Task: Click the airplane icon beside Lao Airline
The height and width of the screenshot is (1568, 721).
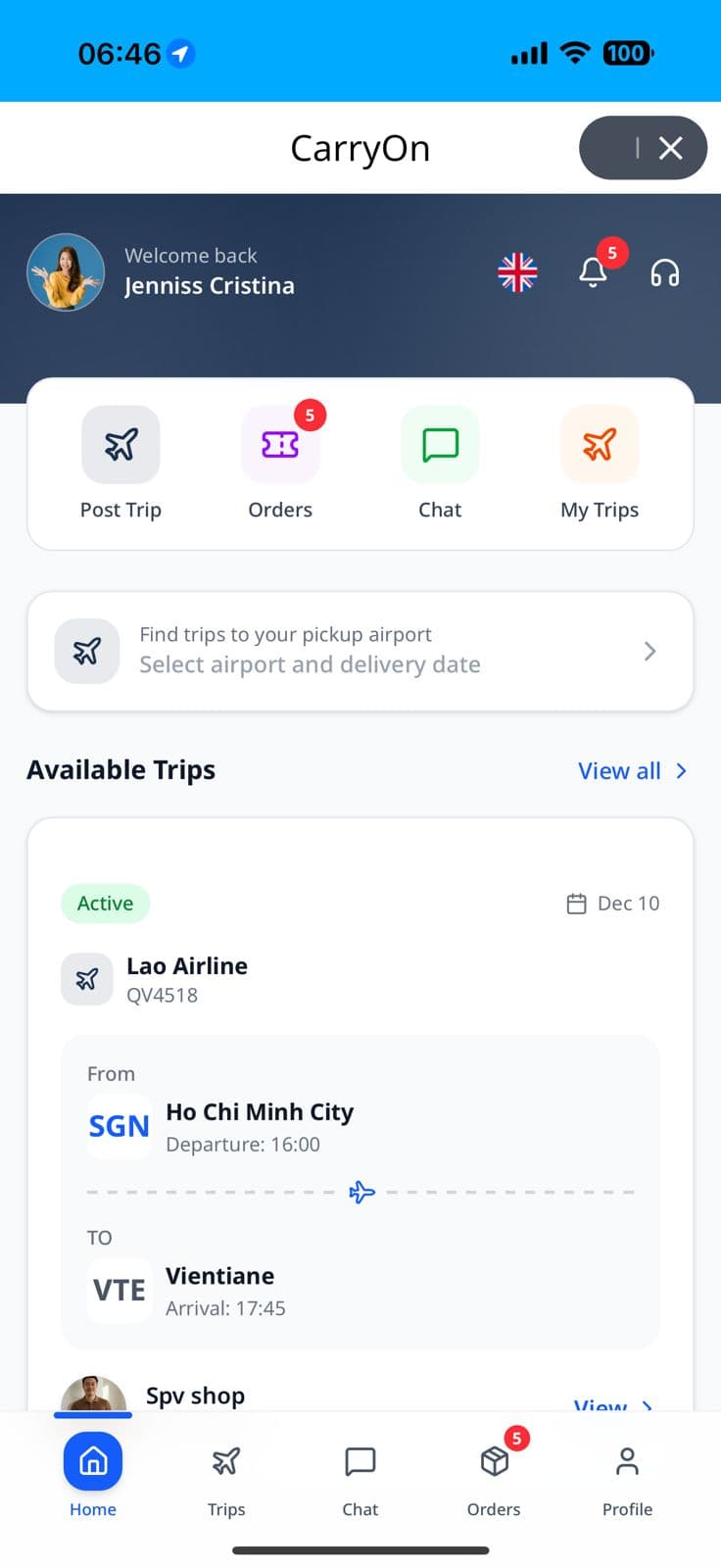Action: 87,978
